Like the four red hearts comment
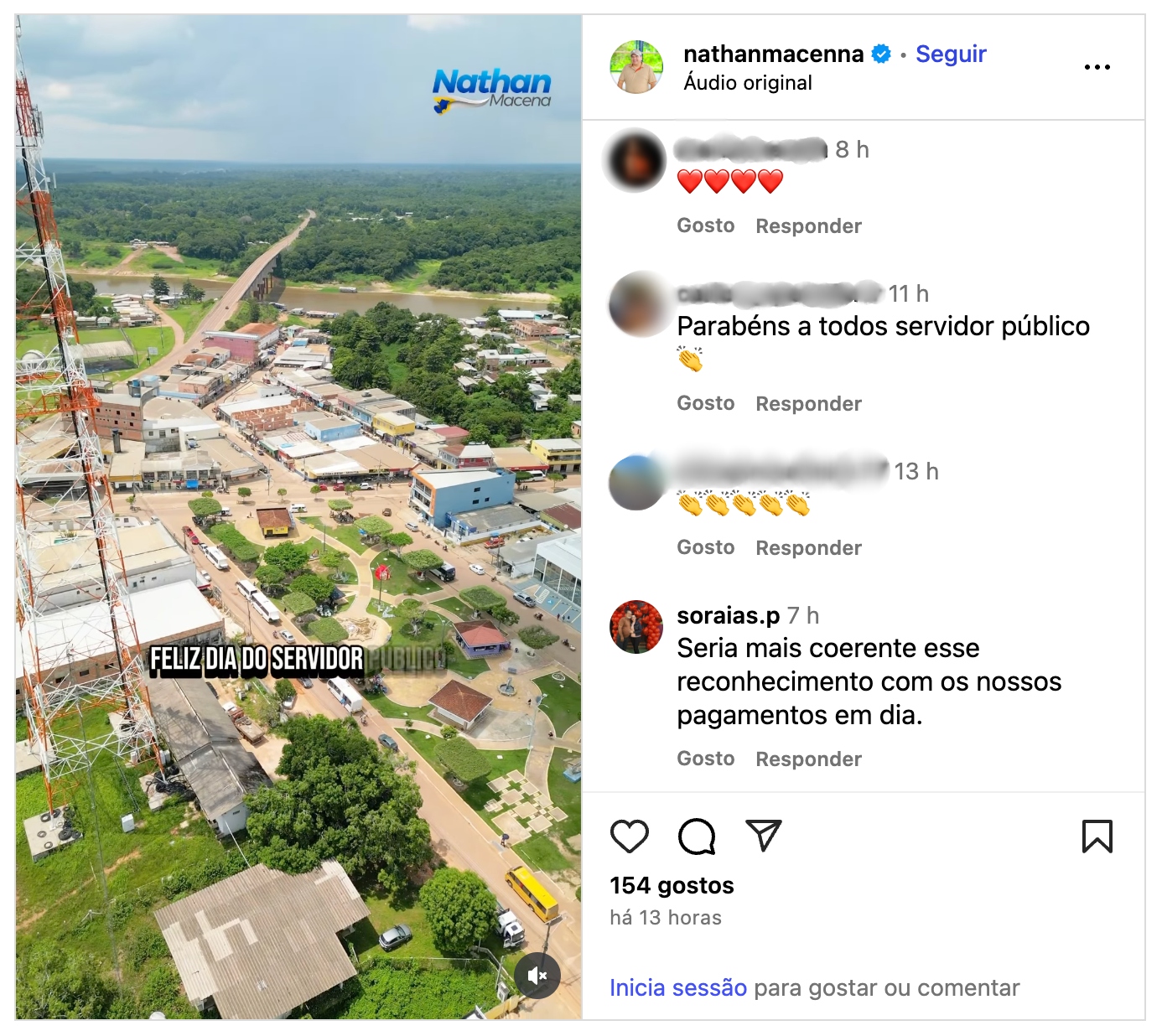Image resolution: width=1162 pixels, height=1036 pixels. coord(705,225)
